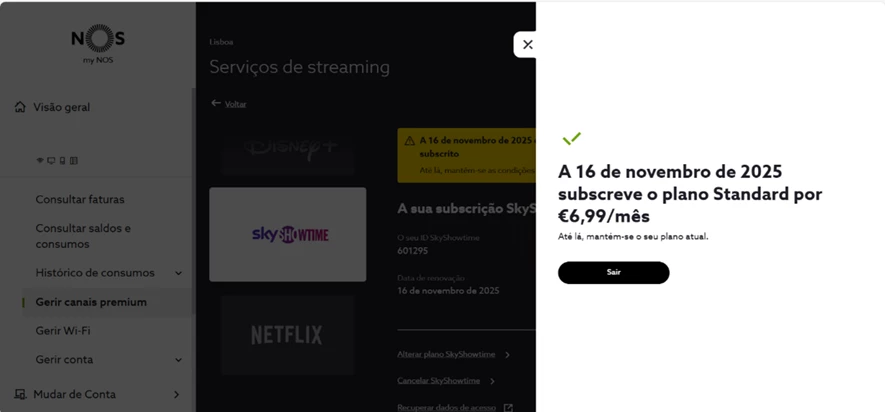The width and height of the screenshot is (885, 412).
Task: Open the Alterar plano SkyShowtime link
Action: pos(446,355)
